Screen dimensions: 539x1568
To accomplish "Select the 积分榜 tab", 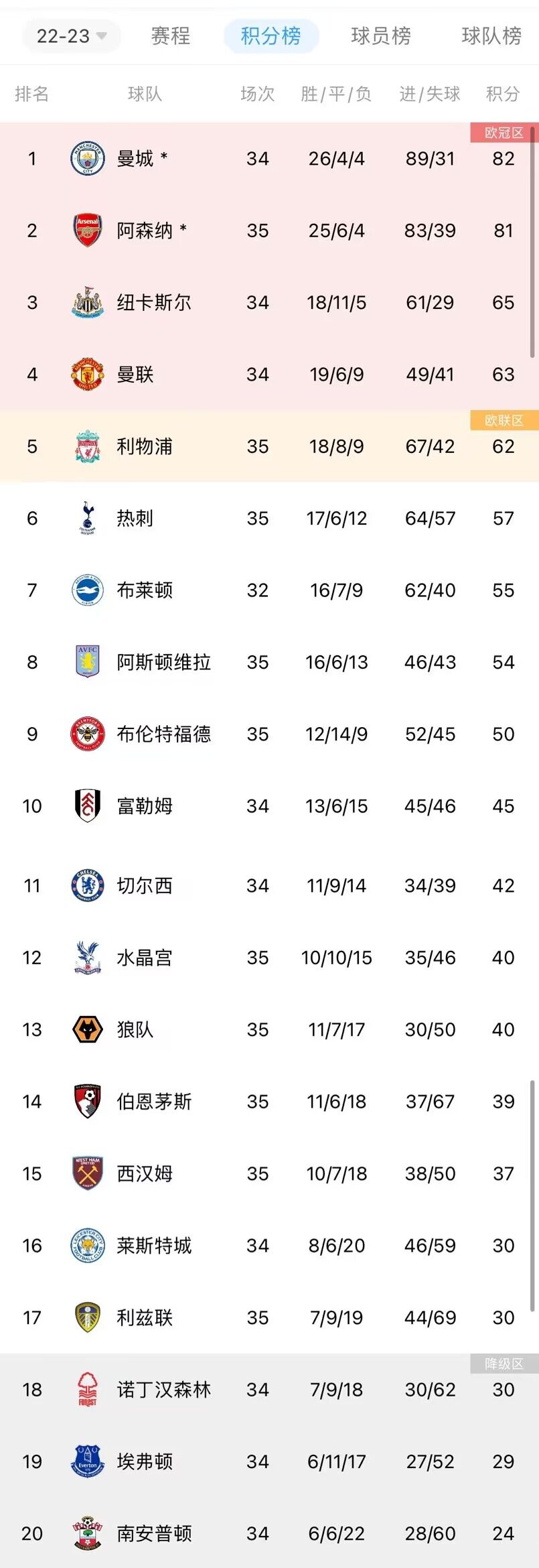I will pyautogui.click(x=271, y=36).
